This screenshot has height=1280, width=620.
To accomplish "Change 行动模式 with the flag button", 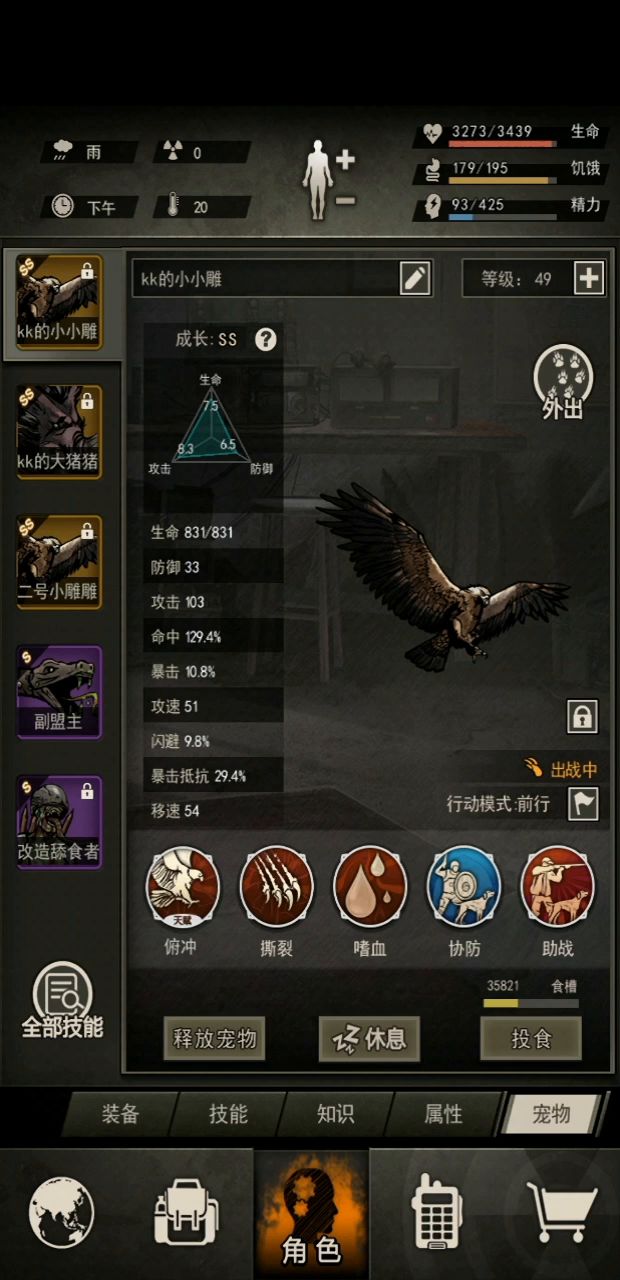I will [583, 803].
